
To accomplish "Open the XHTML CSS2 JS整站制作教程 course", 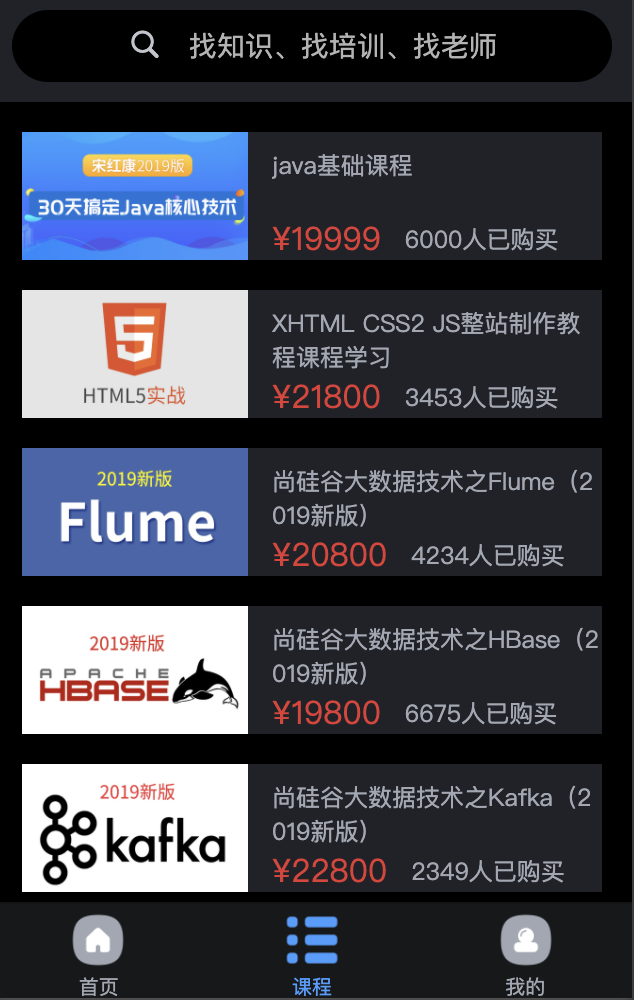I will click(312, 354).
